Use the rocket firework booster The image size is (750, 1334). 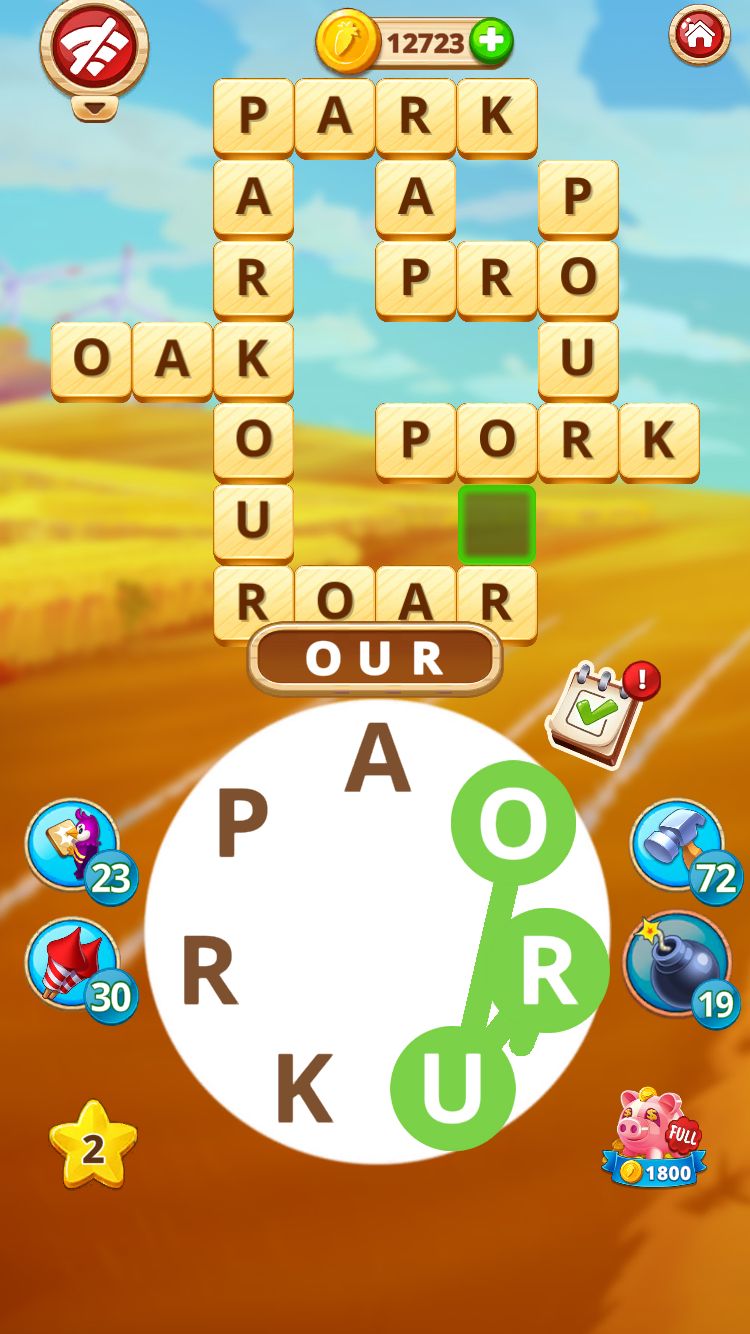click(x=73, y=964)
